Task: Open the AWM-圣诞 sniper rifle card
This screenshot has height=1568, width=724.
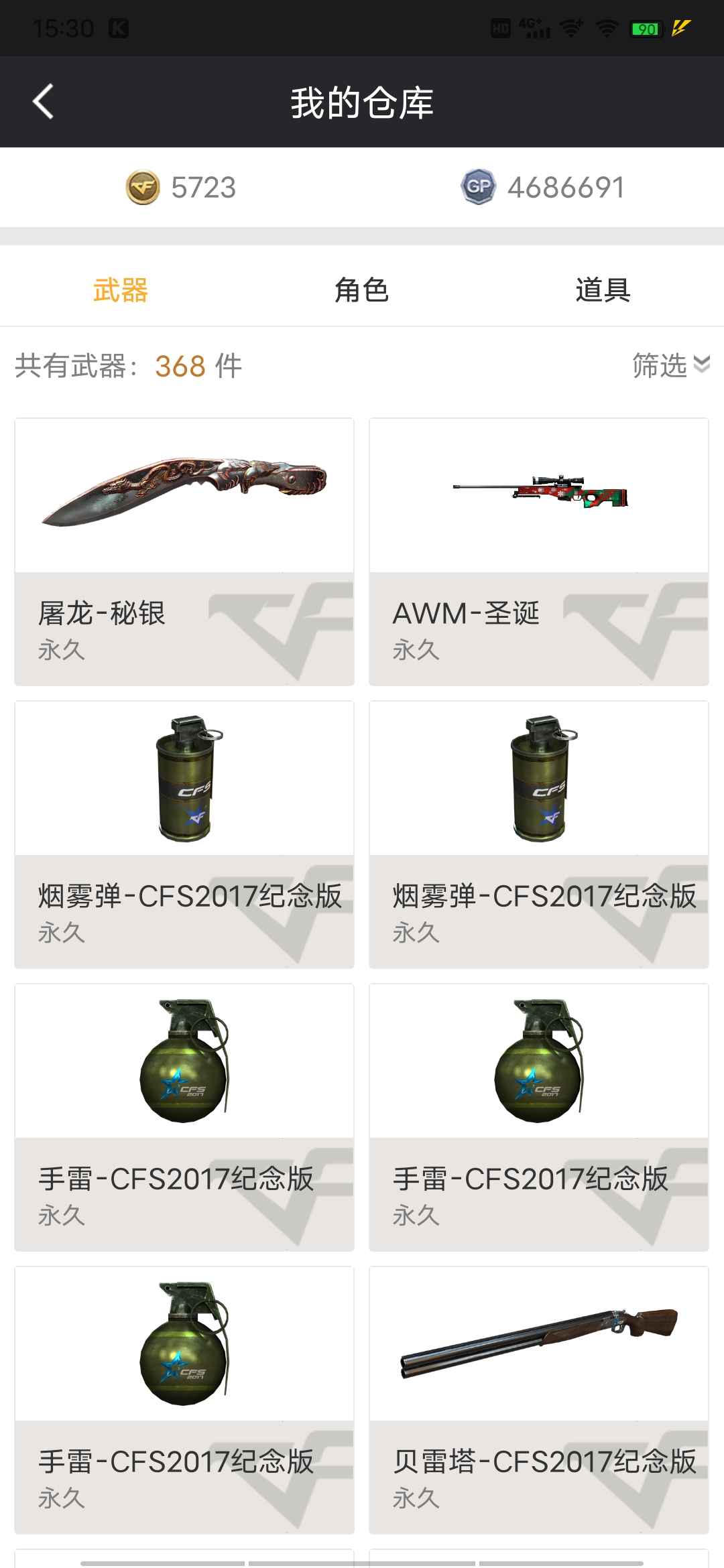Action: click(539, 551)
